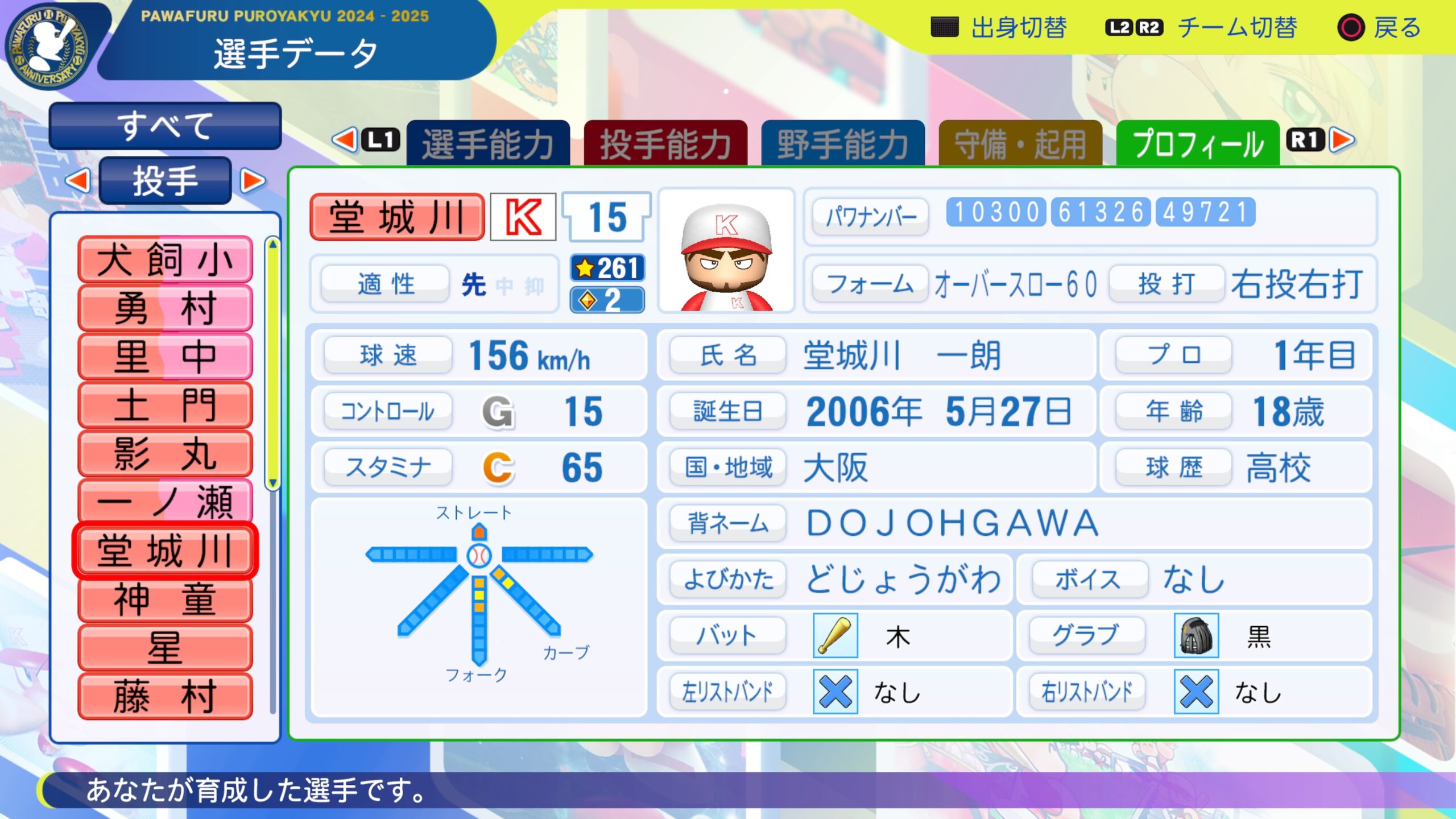Select player 神童
1456x819 pixels.
tap(165, 599)
